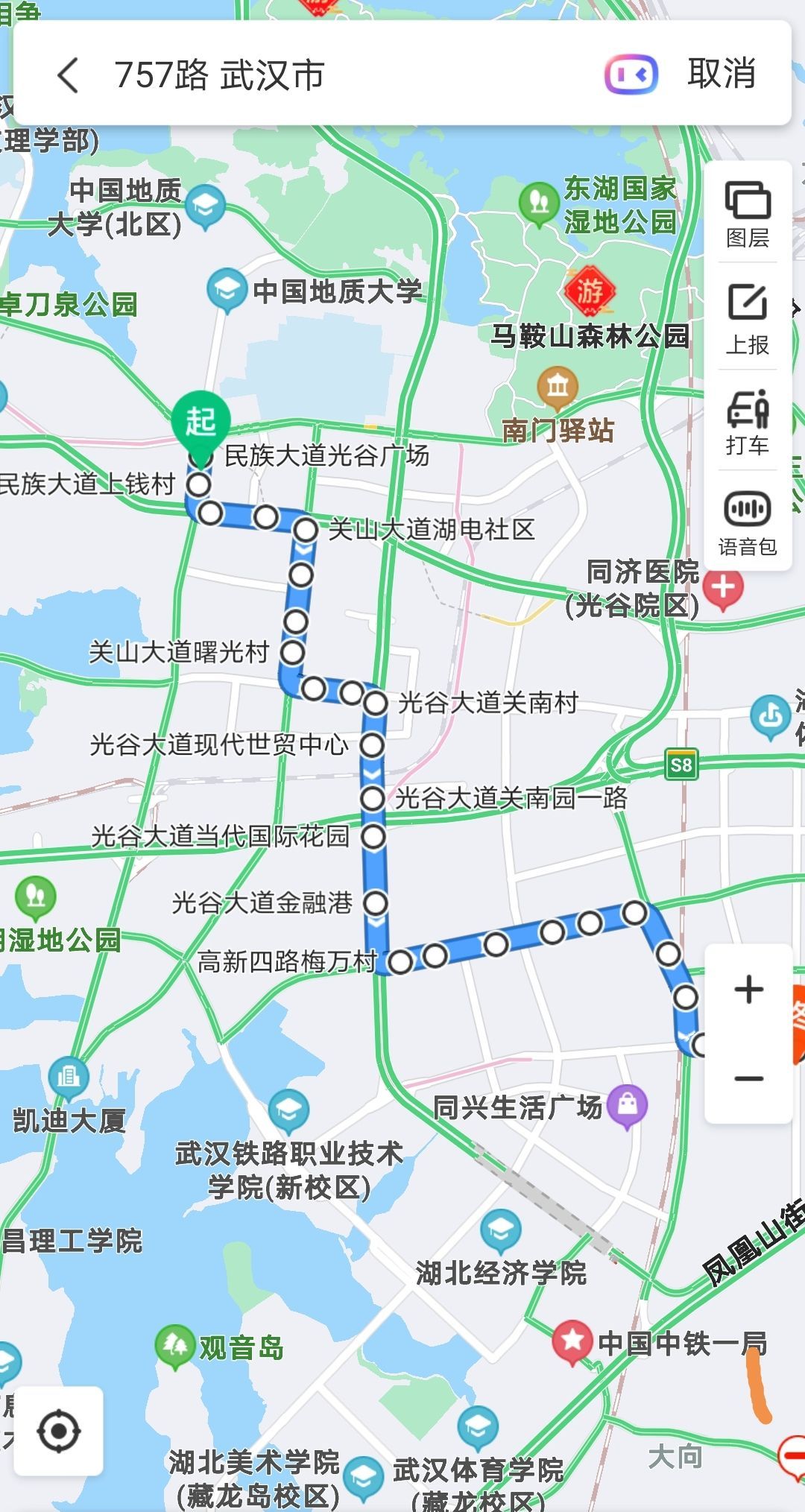
Task: Cancel the search with 取消
Action: pyautogui.click(x=721, y=74)
